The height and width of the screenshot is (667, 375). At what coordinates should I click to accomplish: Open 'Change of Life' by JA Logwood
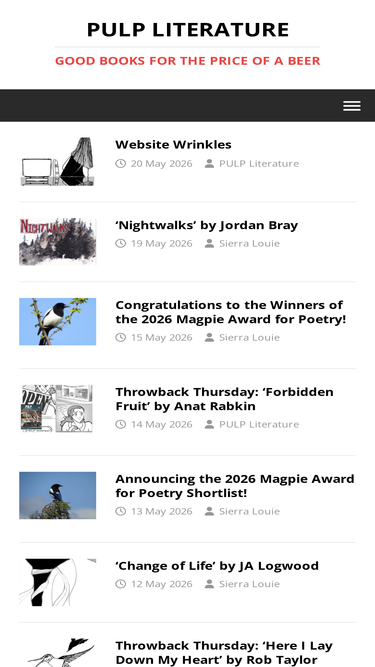tap(217, 566)
